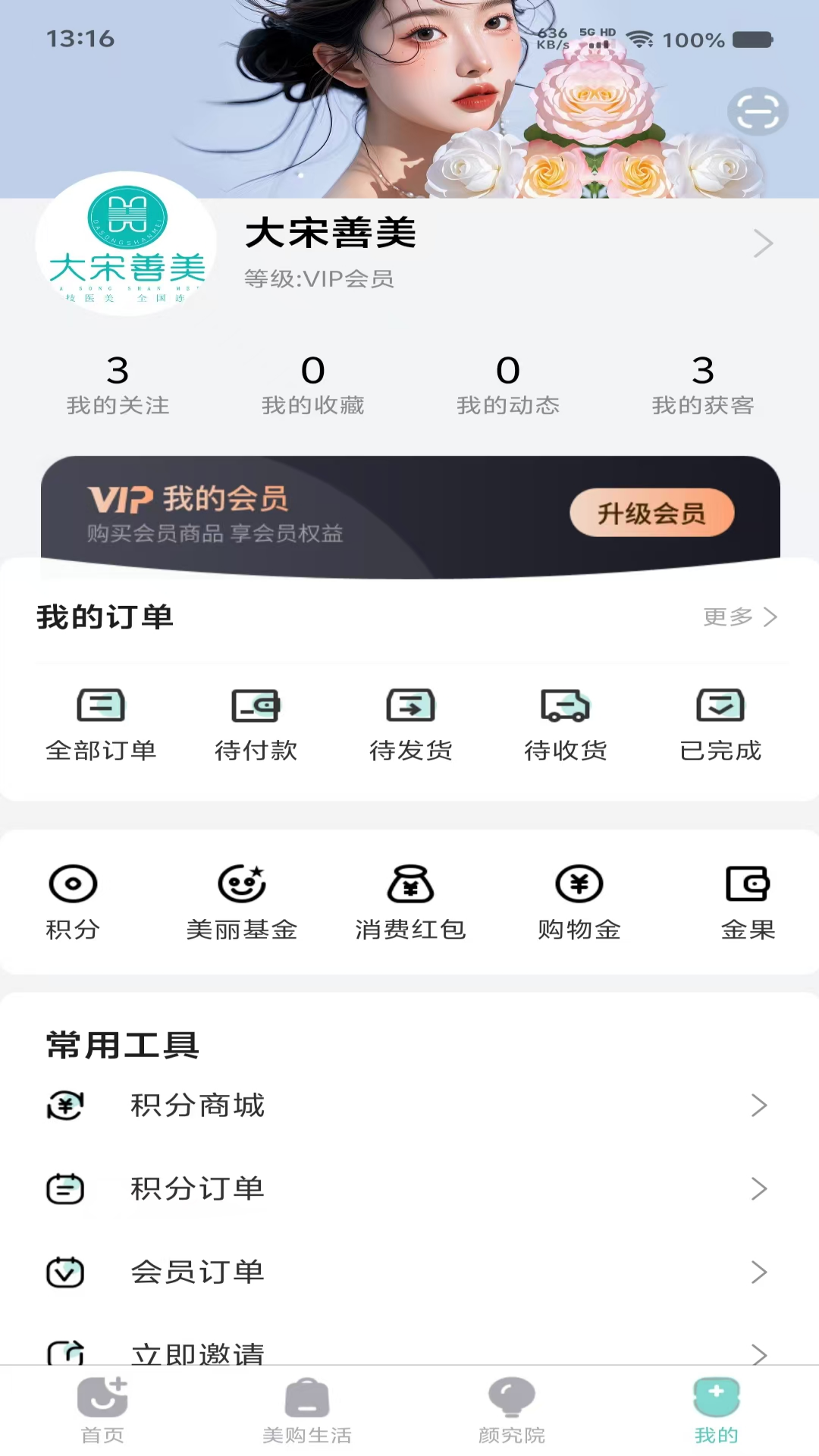Tap the 美丽基金 beauty fund icon
The height and width of the screenshot is (1456, 819).
pos(243,884)
